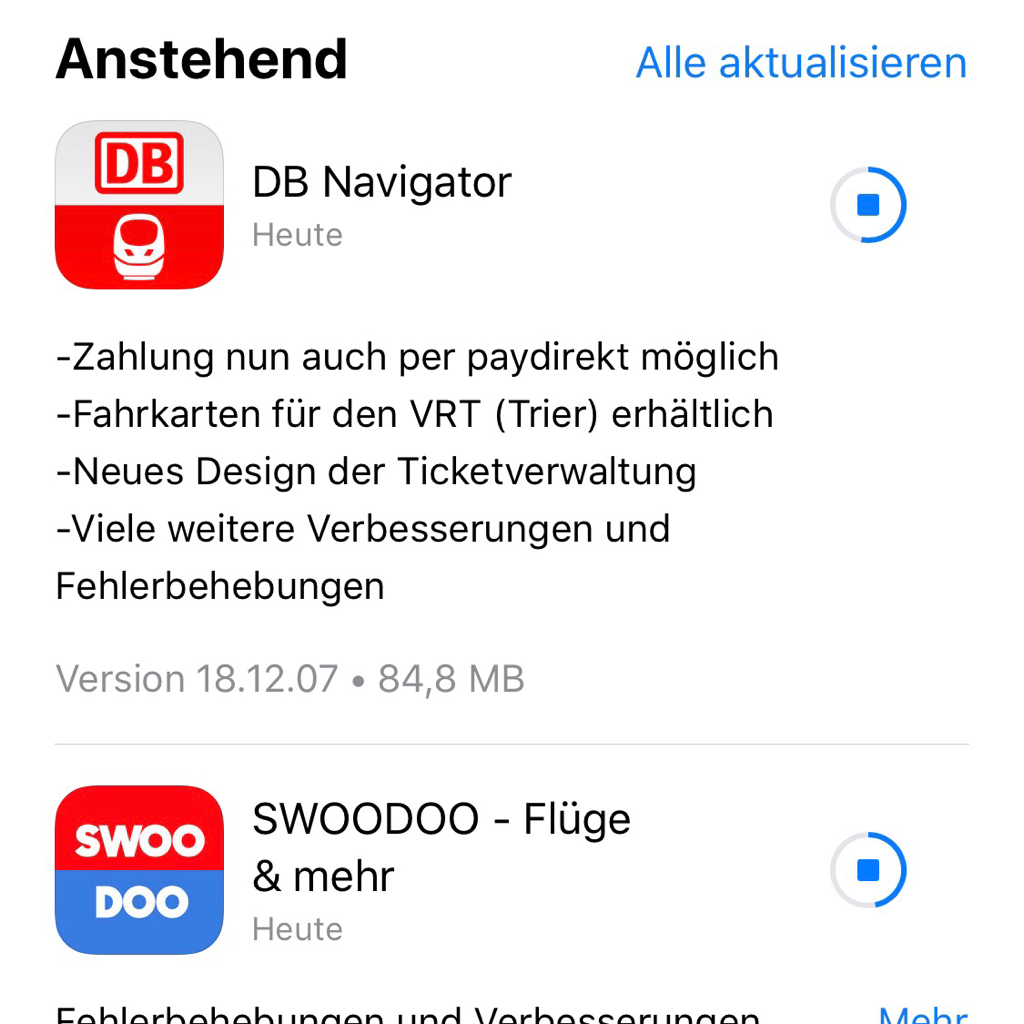Open the DB Navigator app page
This screenshot has height=1024, width=1024.
coord(139,204)
